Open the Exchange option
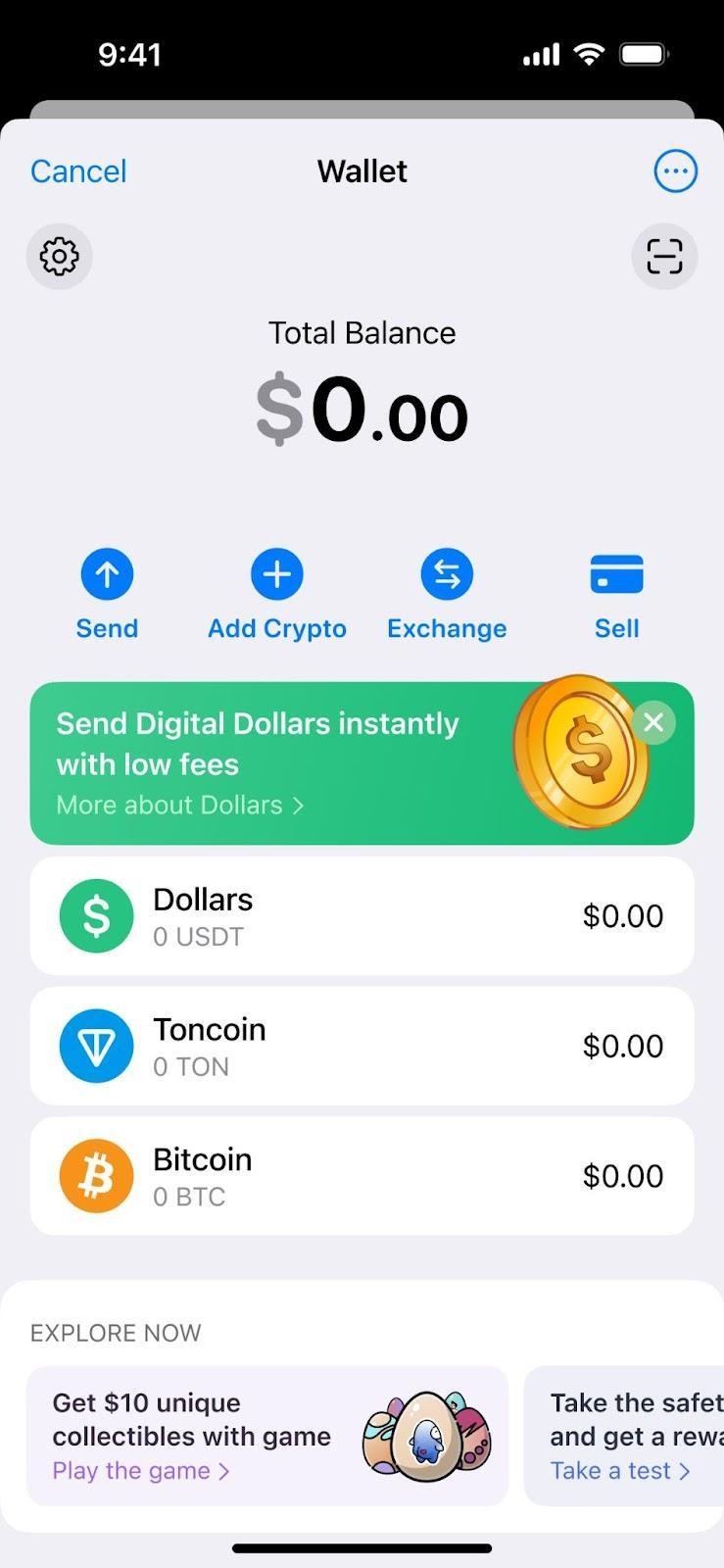This screenshot has height=1568, width=724. (x=447, y=593)
